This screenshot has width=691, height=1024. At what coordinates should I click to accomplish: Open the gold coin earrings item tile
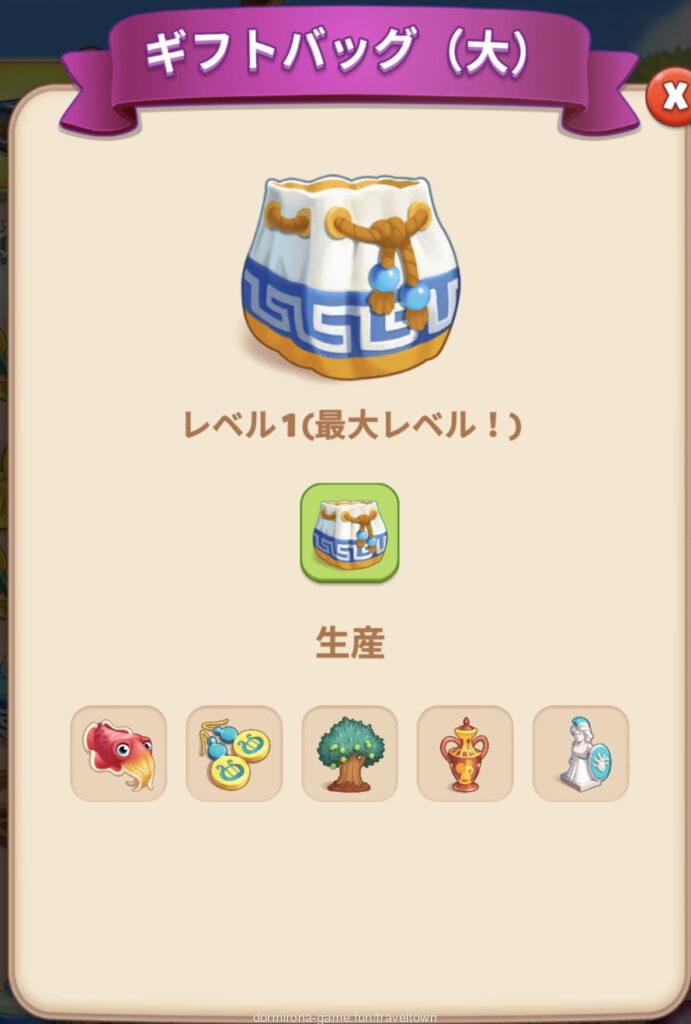(234, 753)
